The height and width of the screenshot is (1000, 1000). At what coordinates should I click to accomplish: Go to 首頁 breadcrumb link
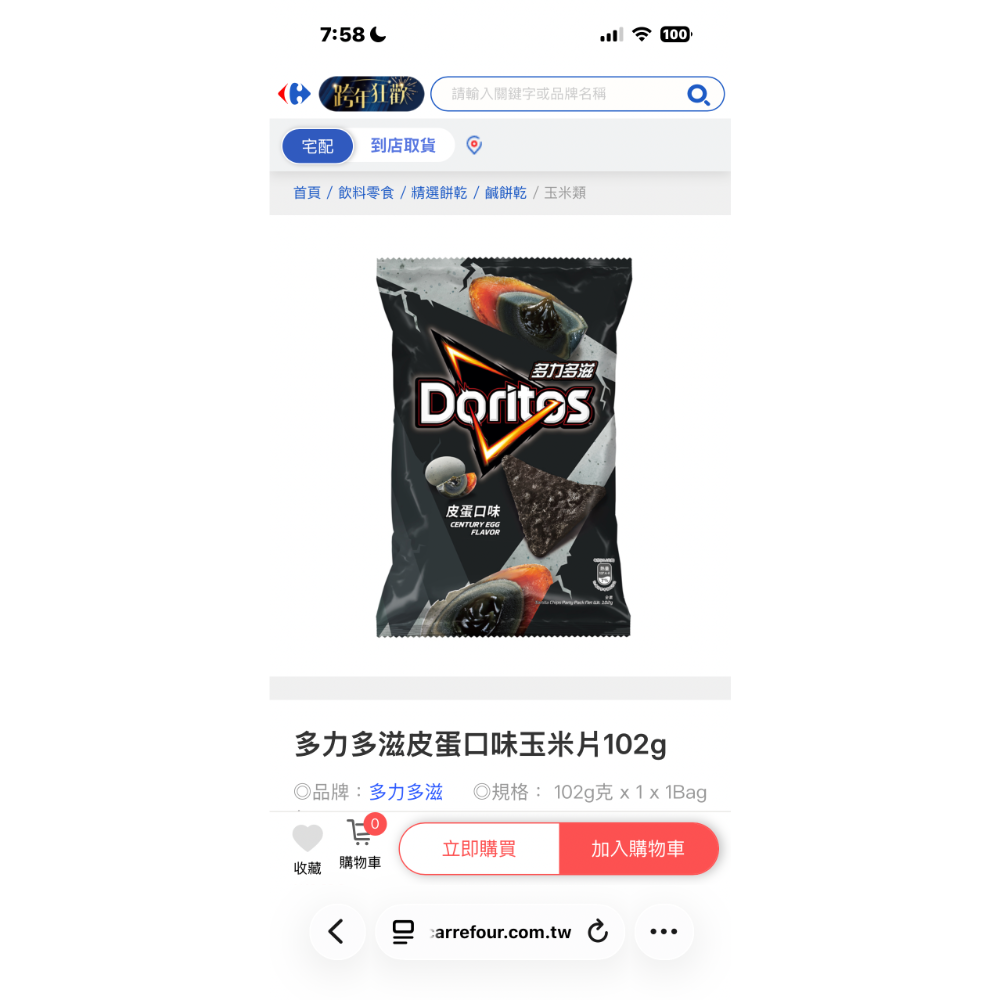click(307, 193)
